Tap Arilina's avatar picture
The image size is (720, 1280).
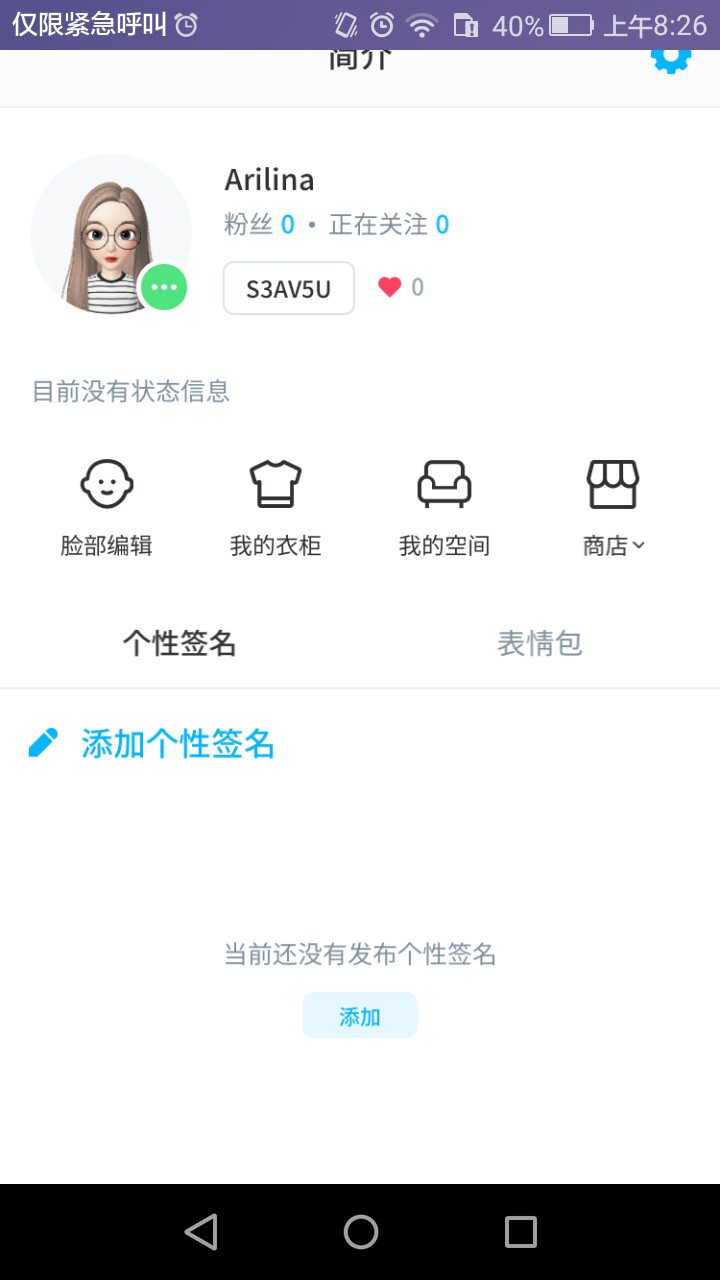point(108,235)
